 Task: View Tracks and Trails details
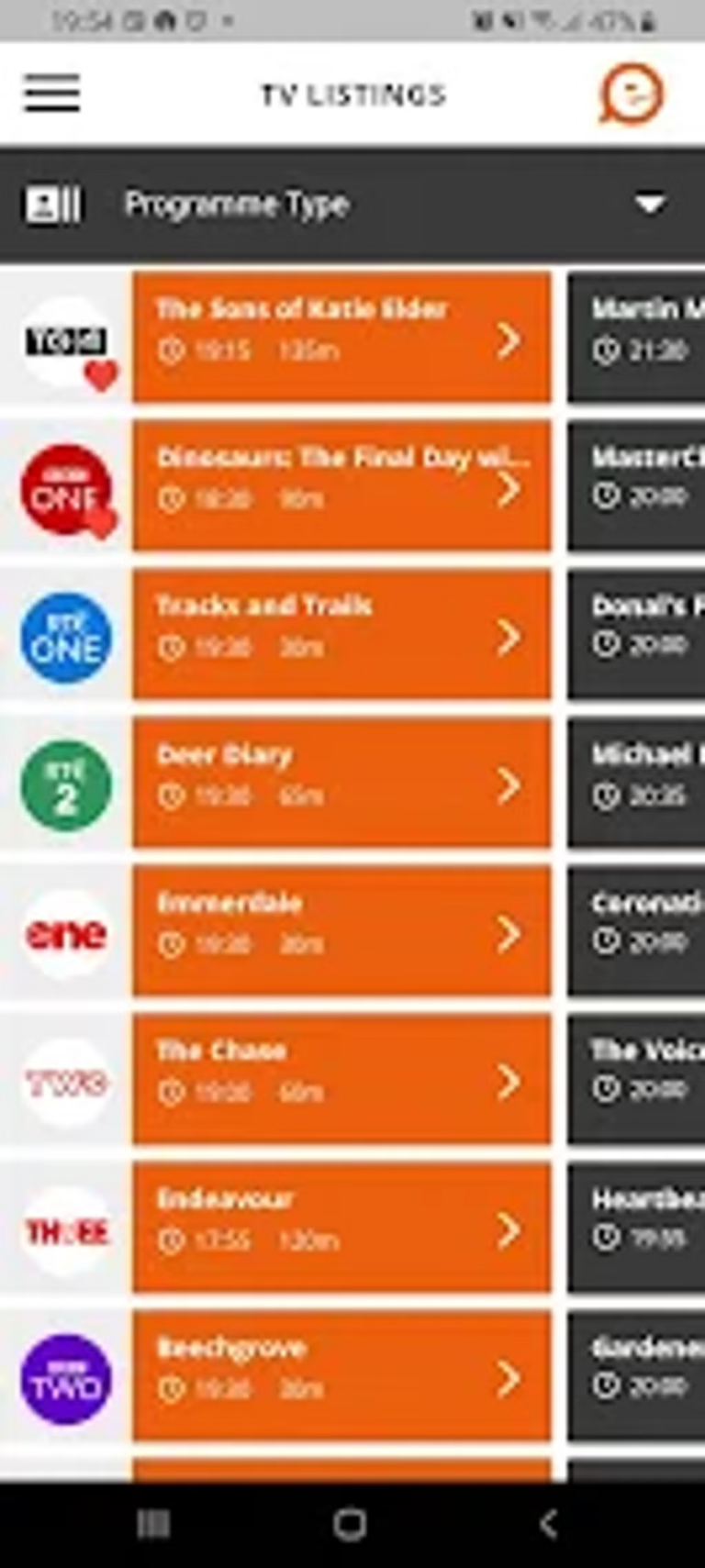click(341, 634)
